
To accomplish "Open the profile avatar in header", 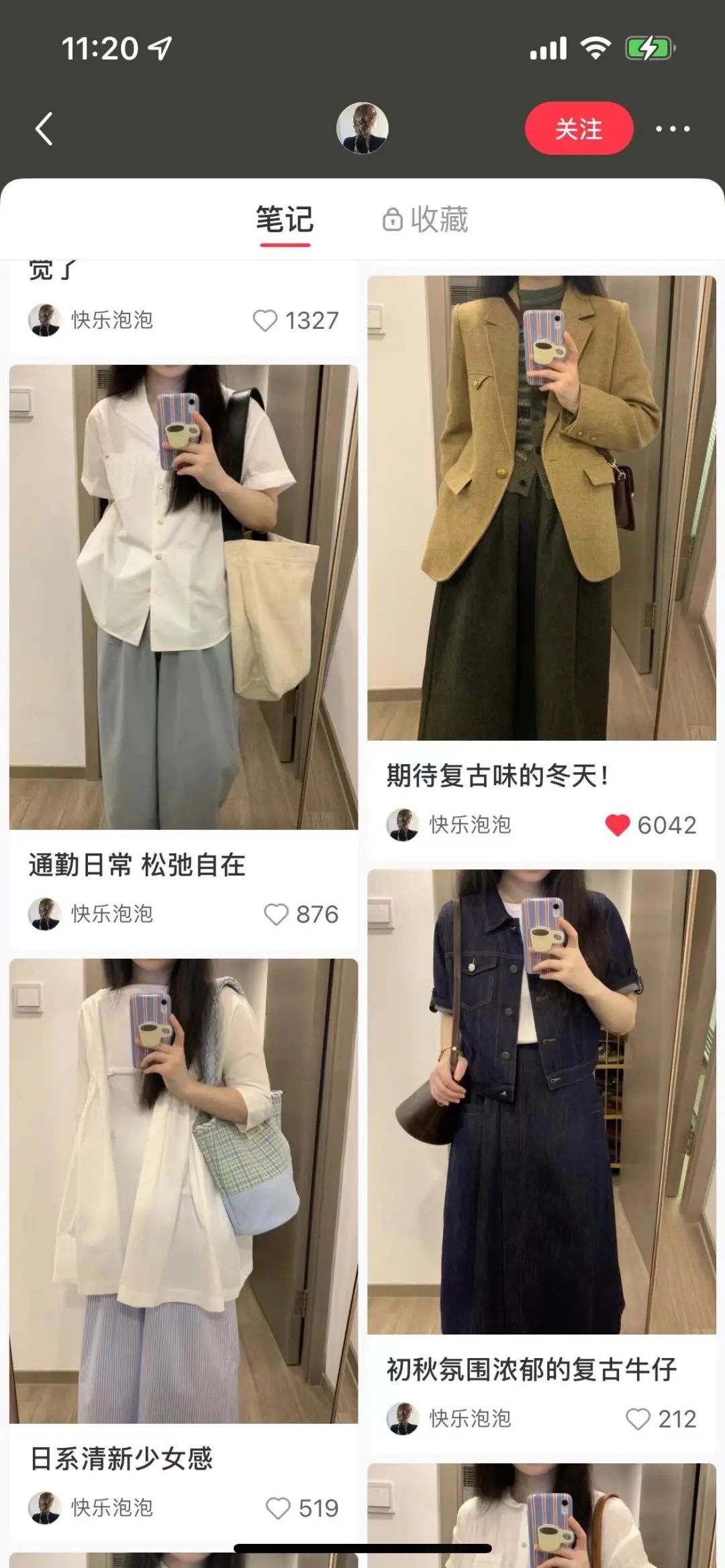I will (x=362, y=128).
